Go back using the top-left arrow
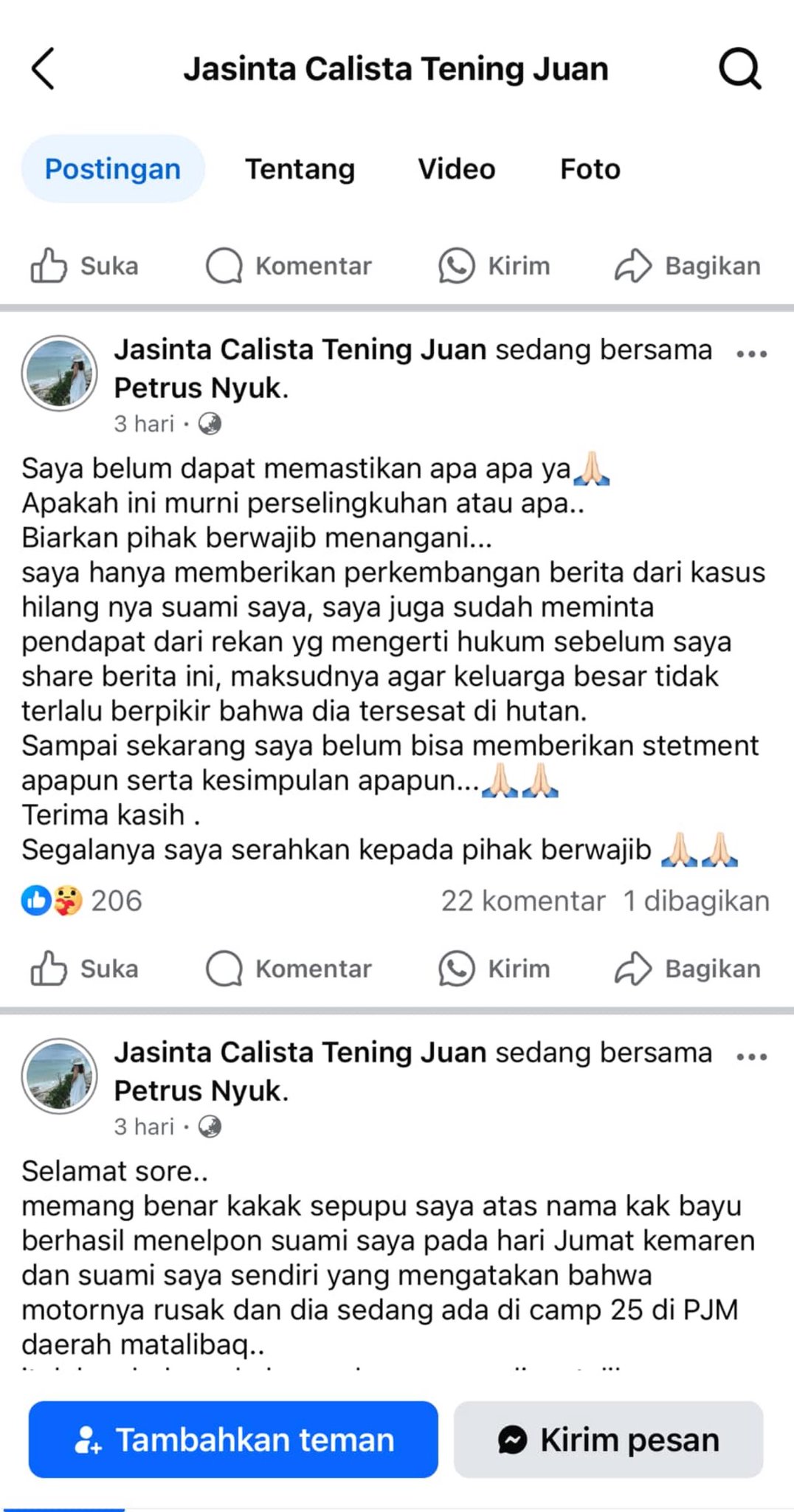 click(43, 69)
